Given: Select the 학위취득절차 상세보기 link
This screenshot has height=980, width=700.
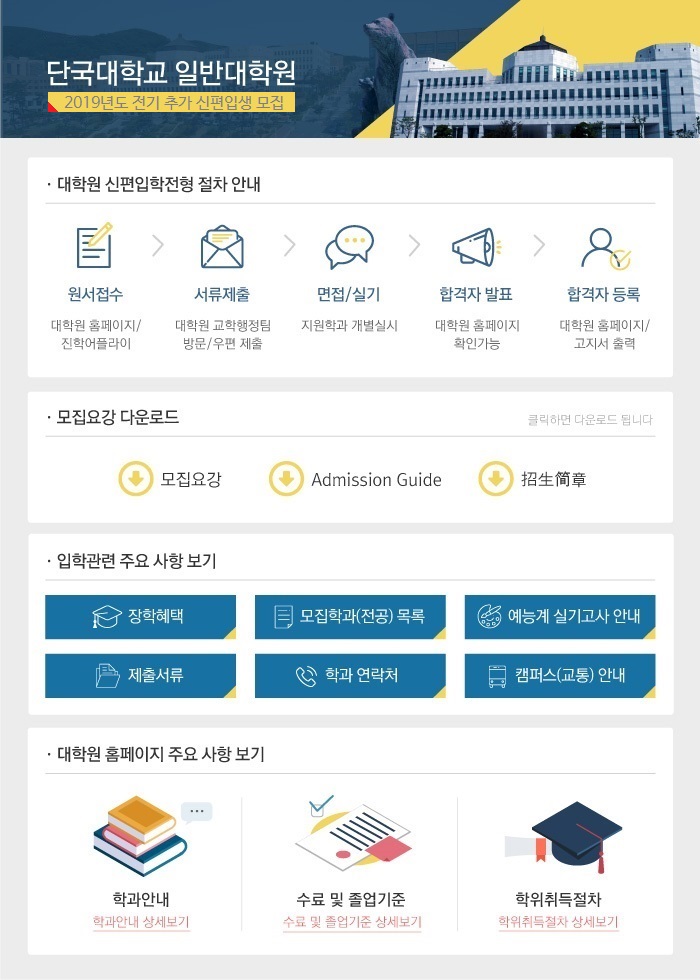Looking at the screenshot, I should coord(559,922).
